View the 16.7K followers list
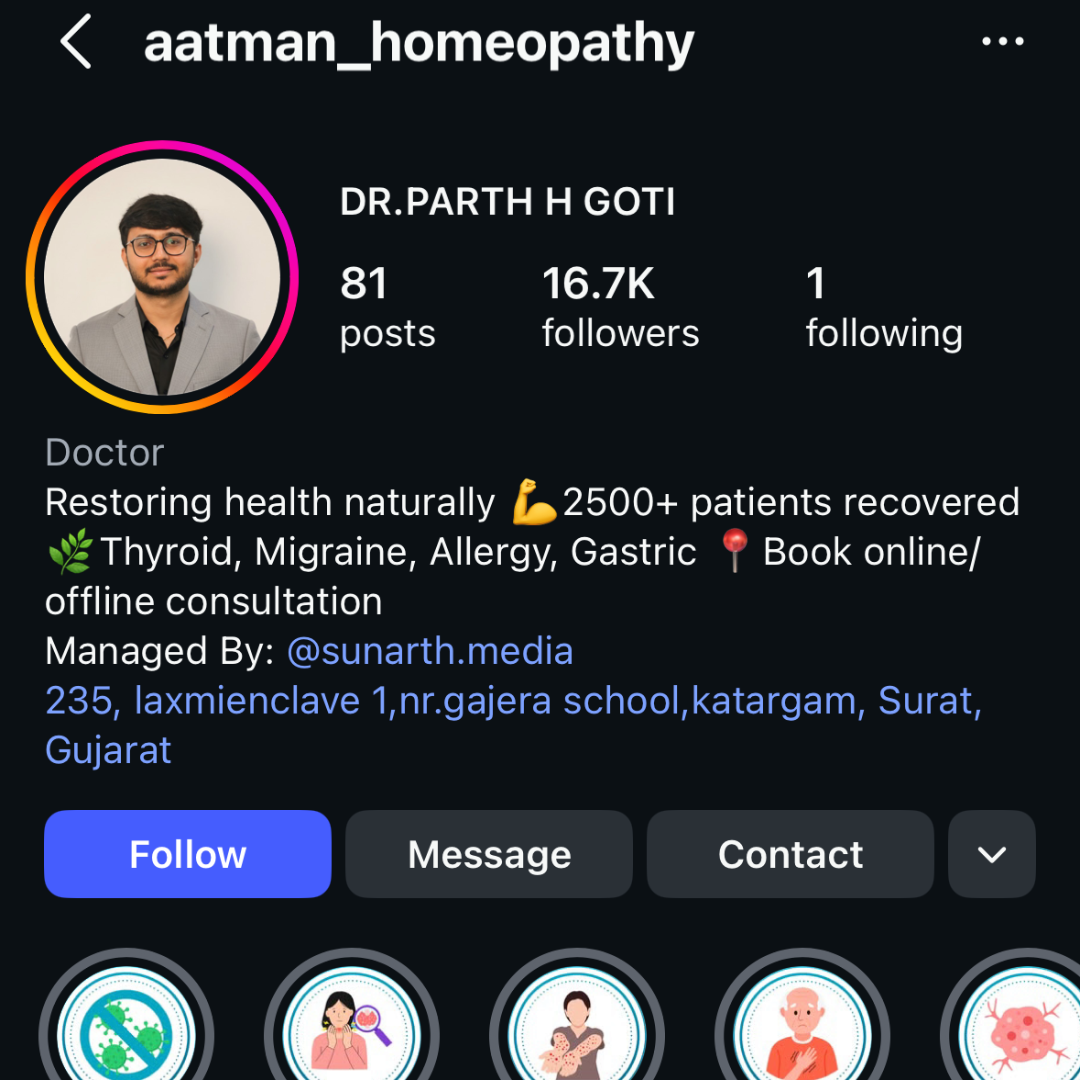 (620, 306)
